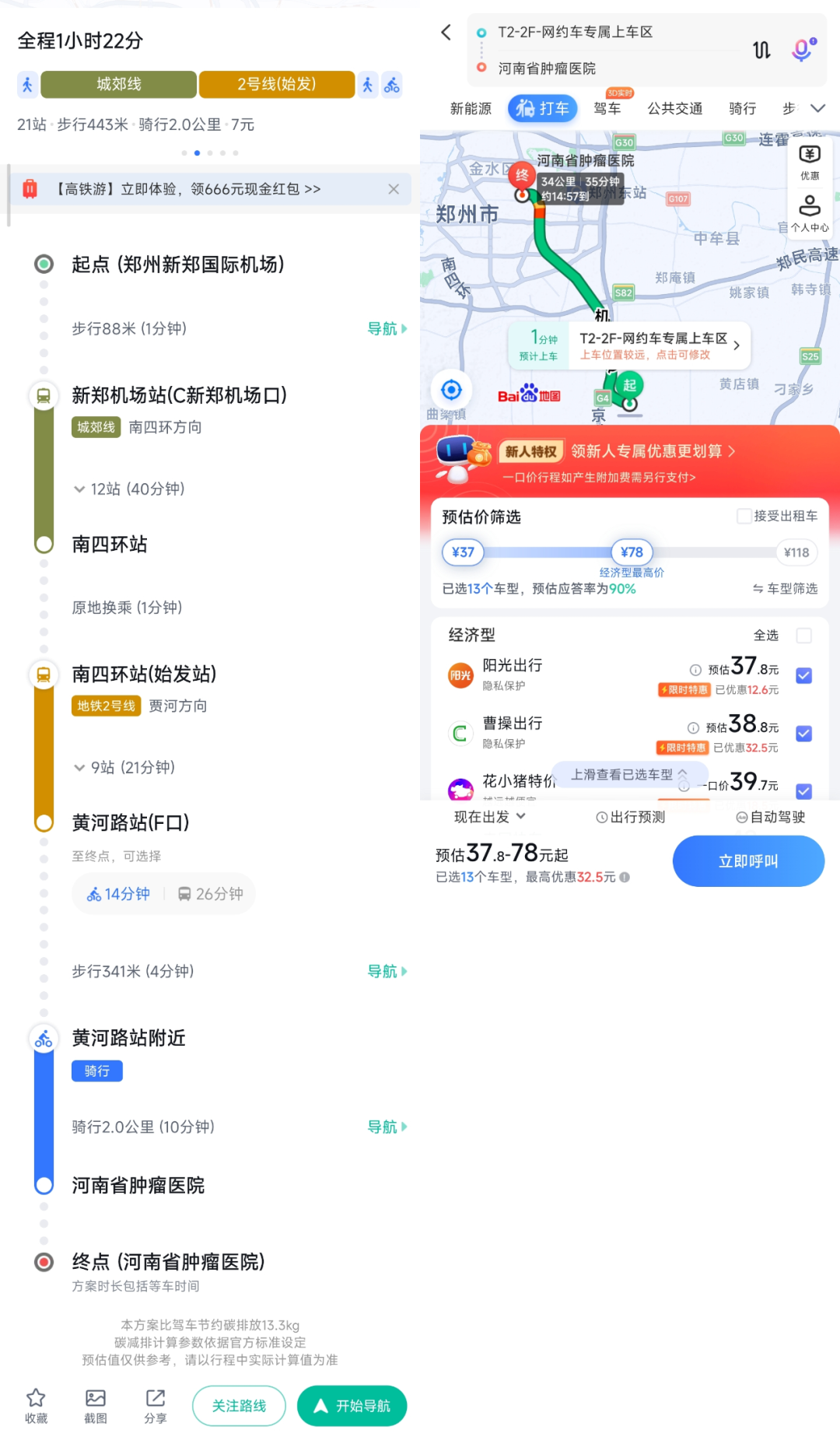Switch to the 驾车 tab

(608, 109)
